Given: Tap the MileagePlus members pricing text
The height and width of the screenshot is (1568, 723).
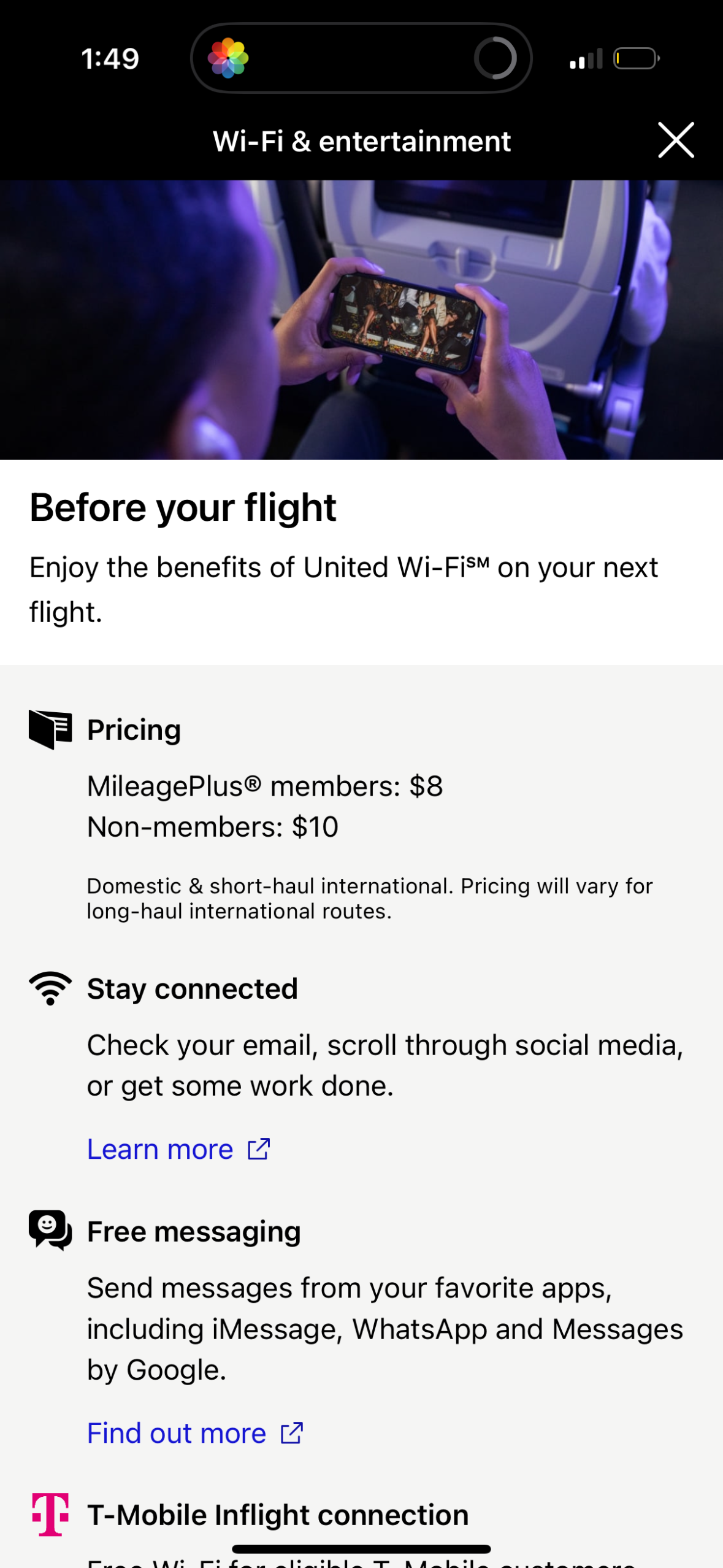Looking at the screenshot, I should 264,786.
